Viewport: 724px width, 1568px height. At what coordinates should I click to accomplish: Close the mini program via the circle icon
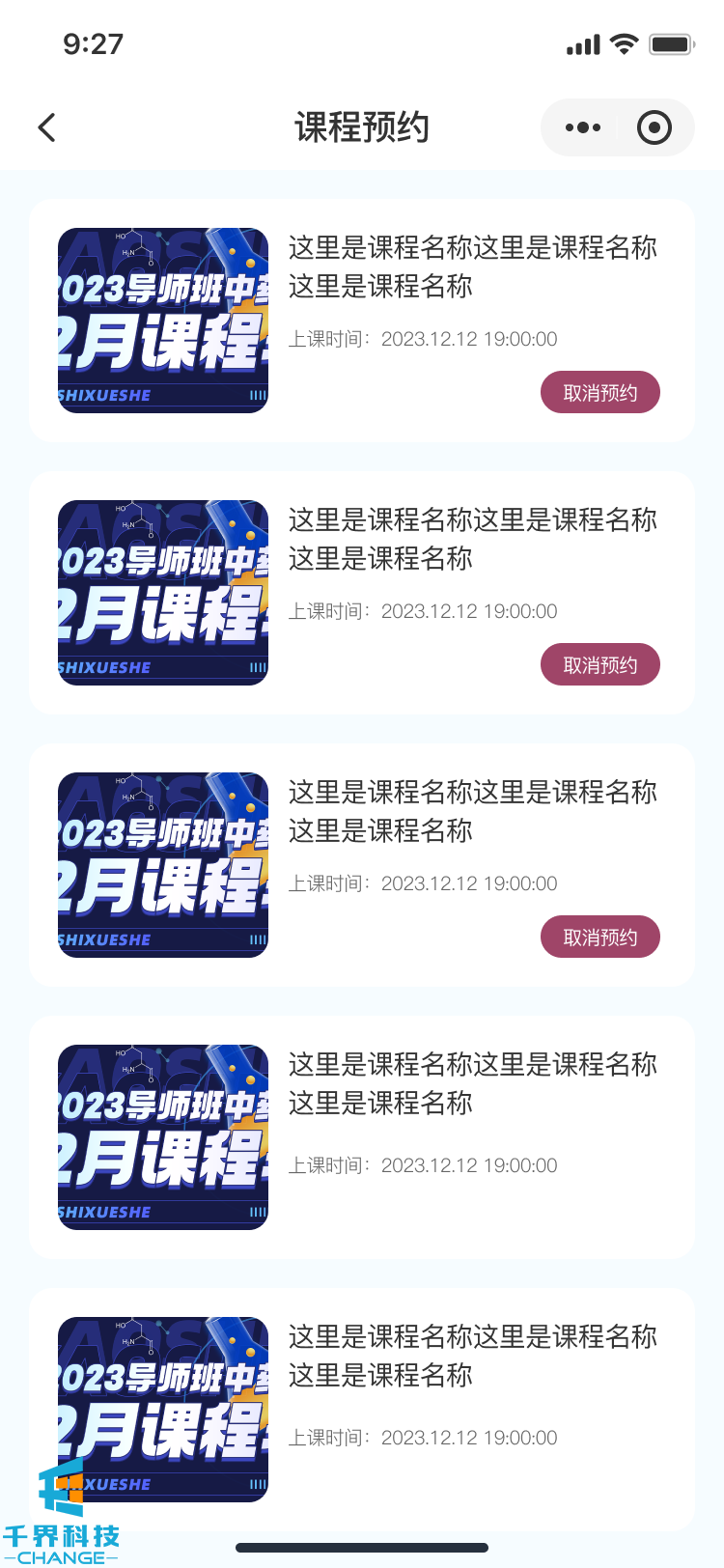click(654, 127)
